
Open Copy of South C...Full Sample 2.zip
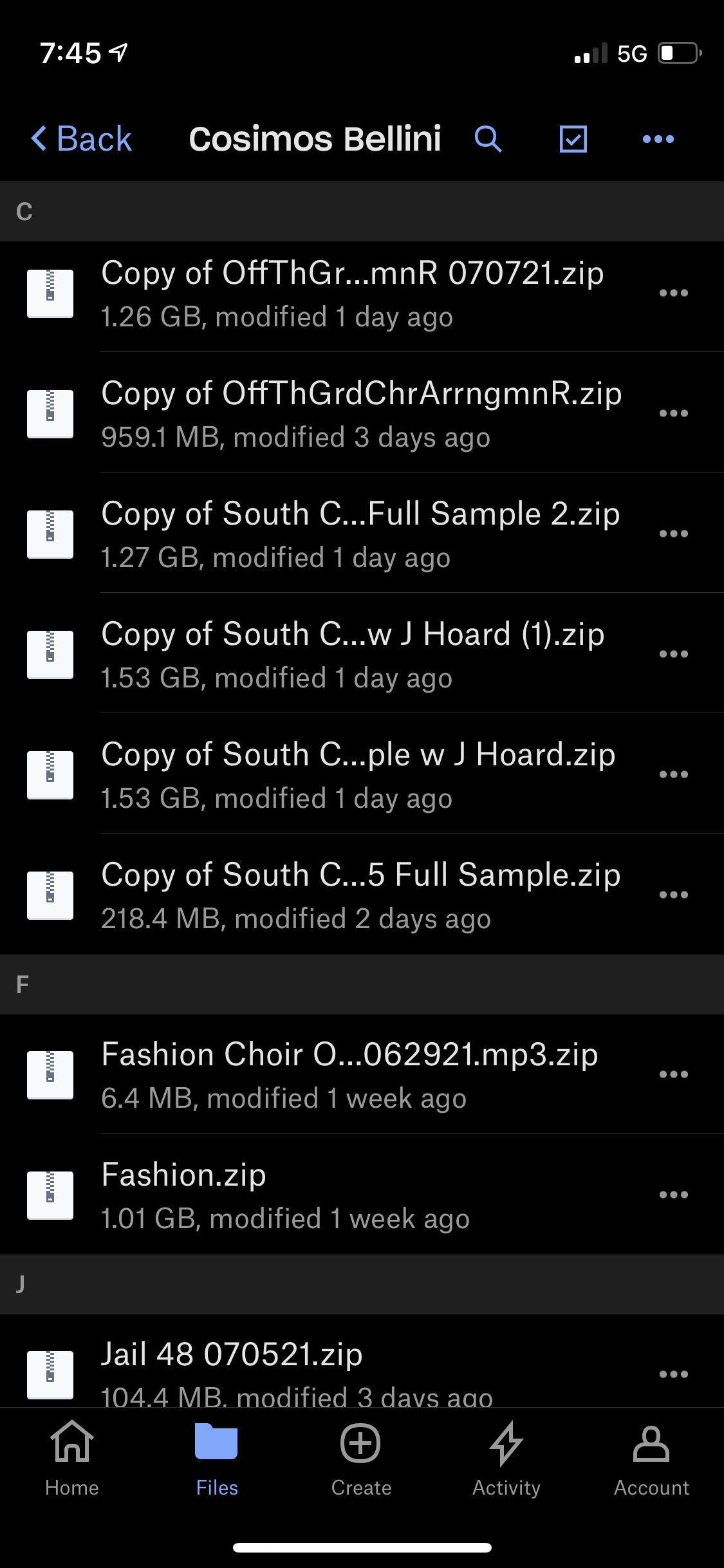(x=362, y=534)
